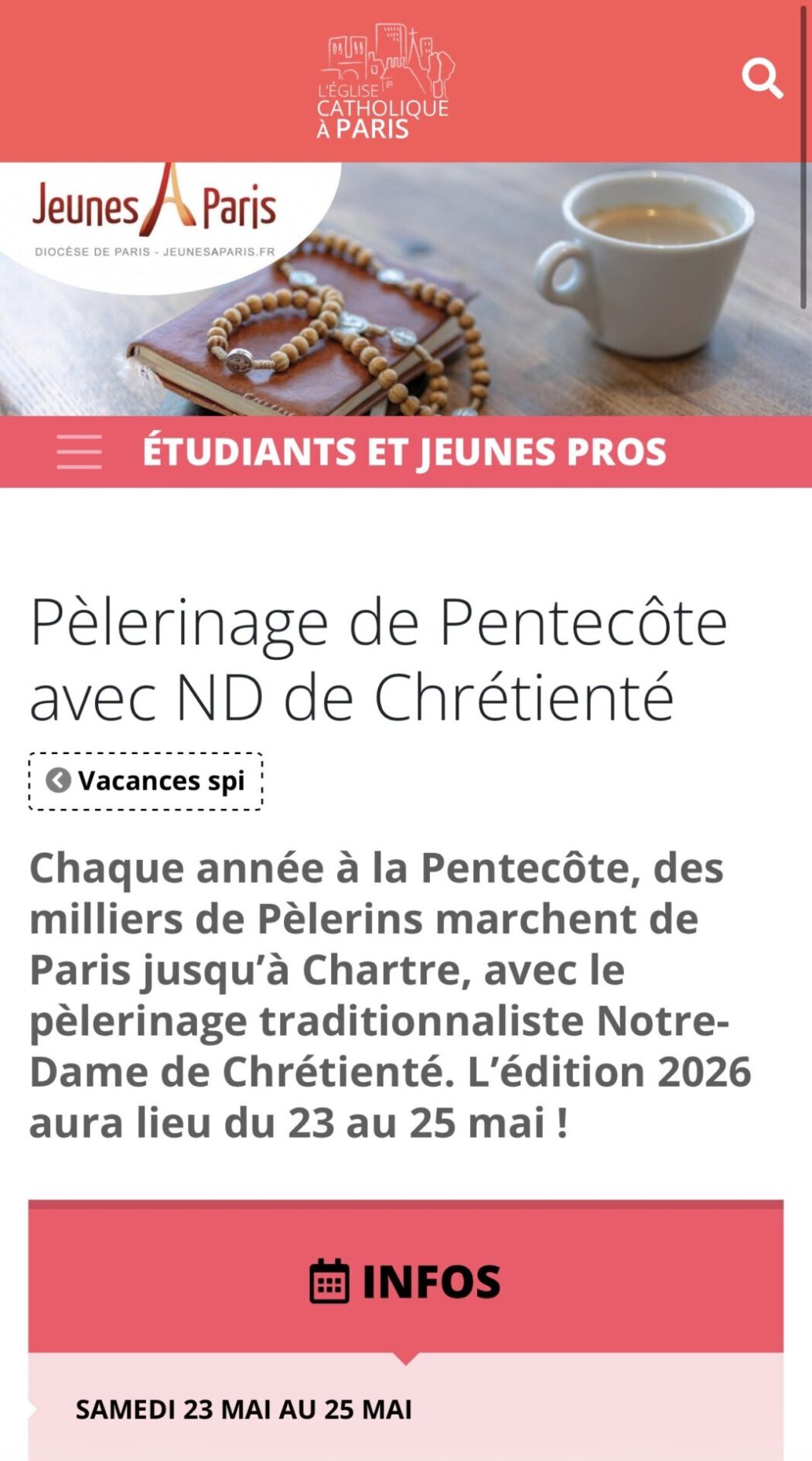Open the Vacances spi category filter
This screenshot has width=812, height=1461.
tap(146, 781)
